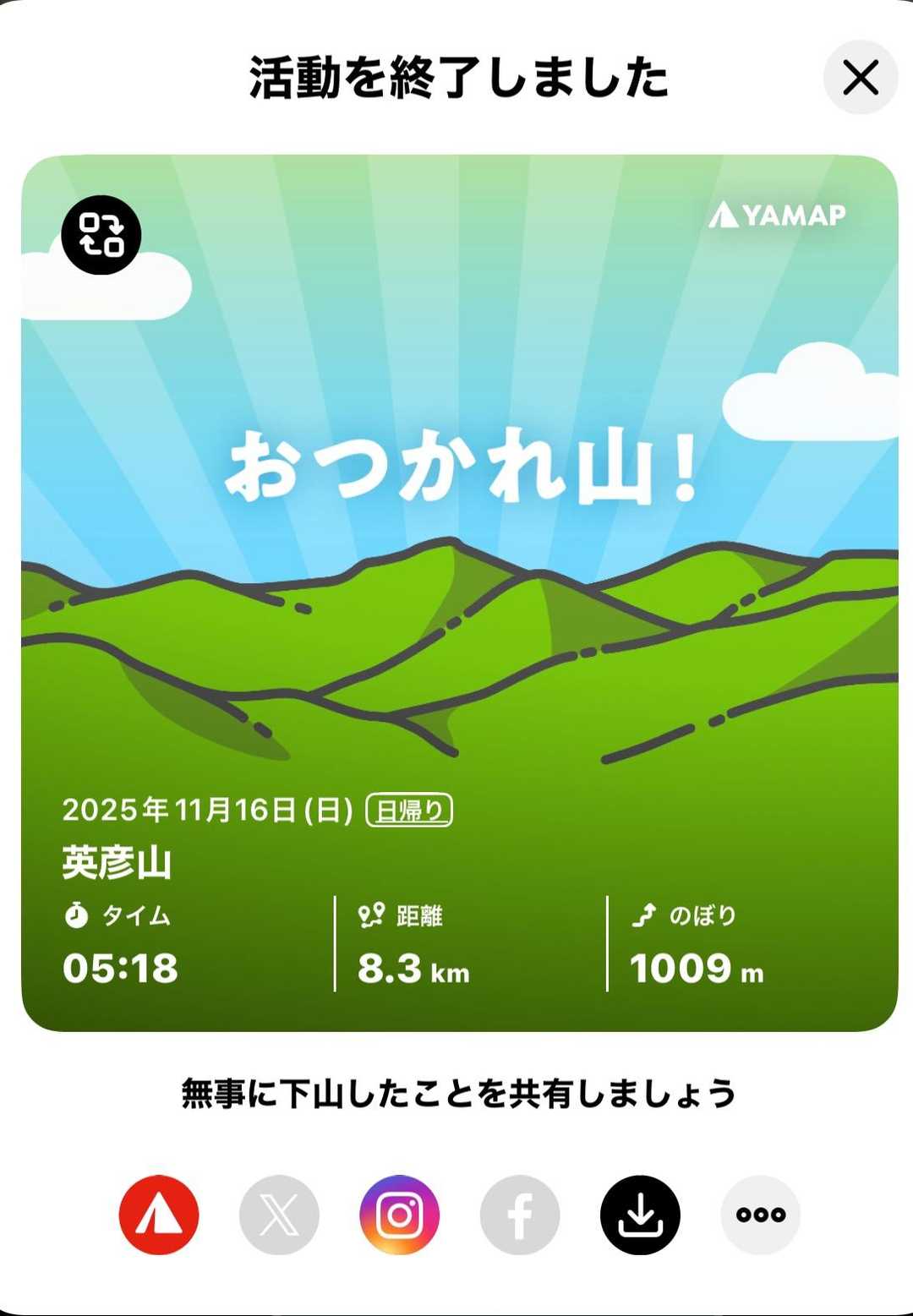The width and height of the screenshot is (913, 1316).
Task: Share the activity to YAMAP
Action: (159, 1215)
